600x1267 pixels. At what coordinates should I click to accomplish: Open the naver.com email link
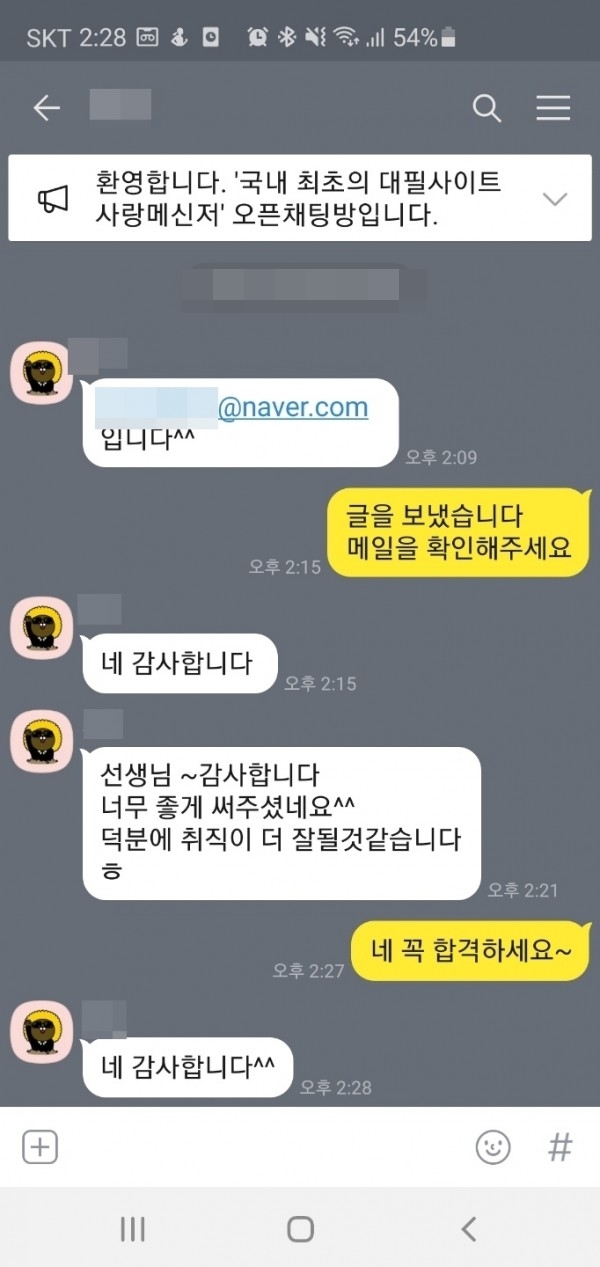pyautogui.click(x=292, y=408)
